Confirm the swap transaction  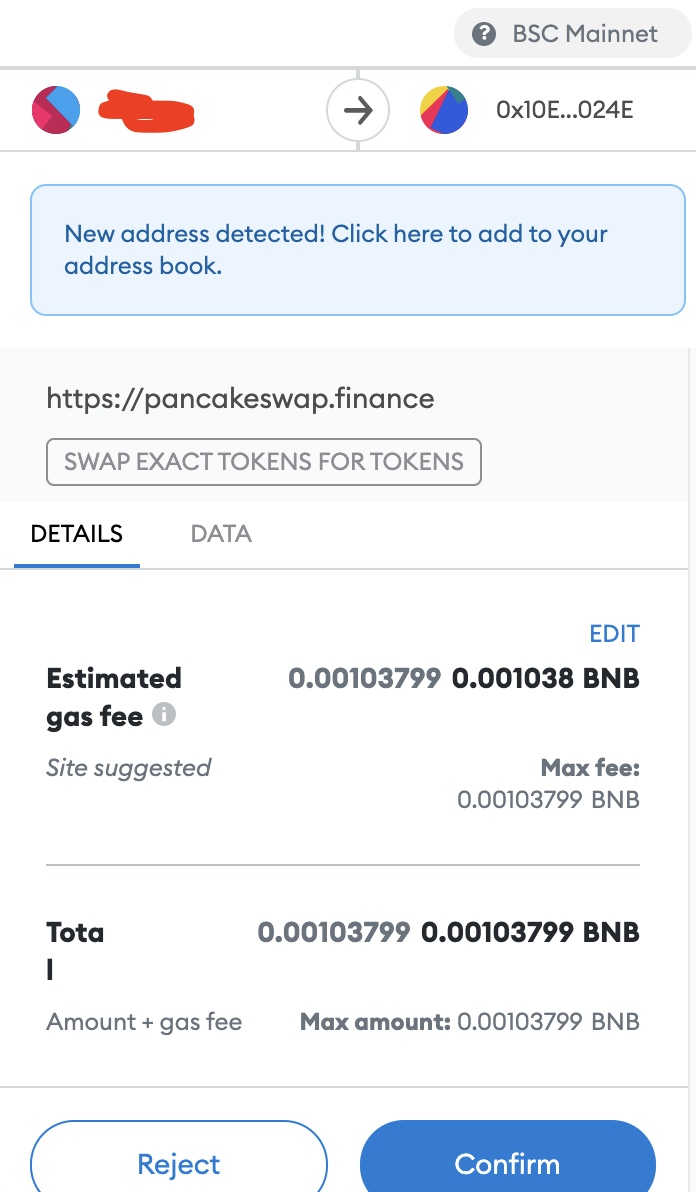pyautogui.click(x=507, y=1163)
